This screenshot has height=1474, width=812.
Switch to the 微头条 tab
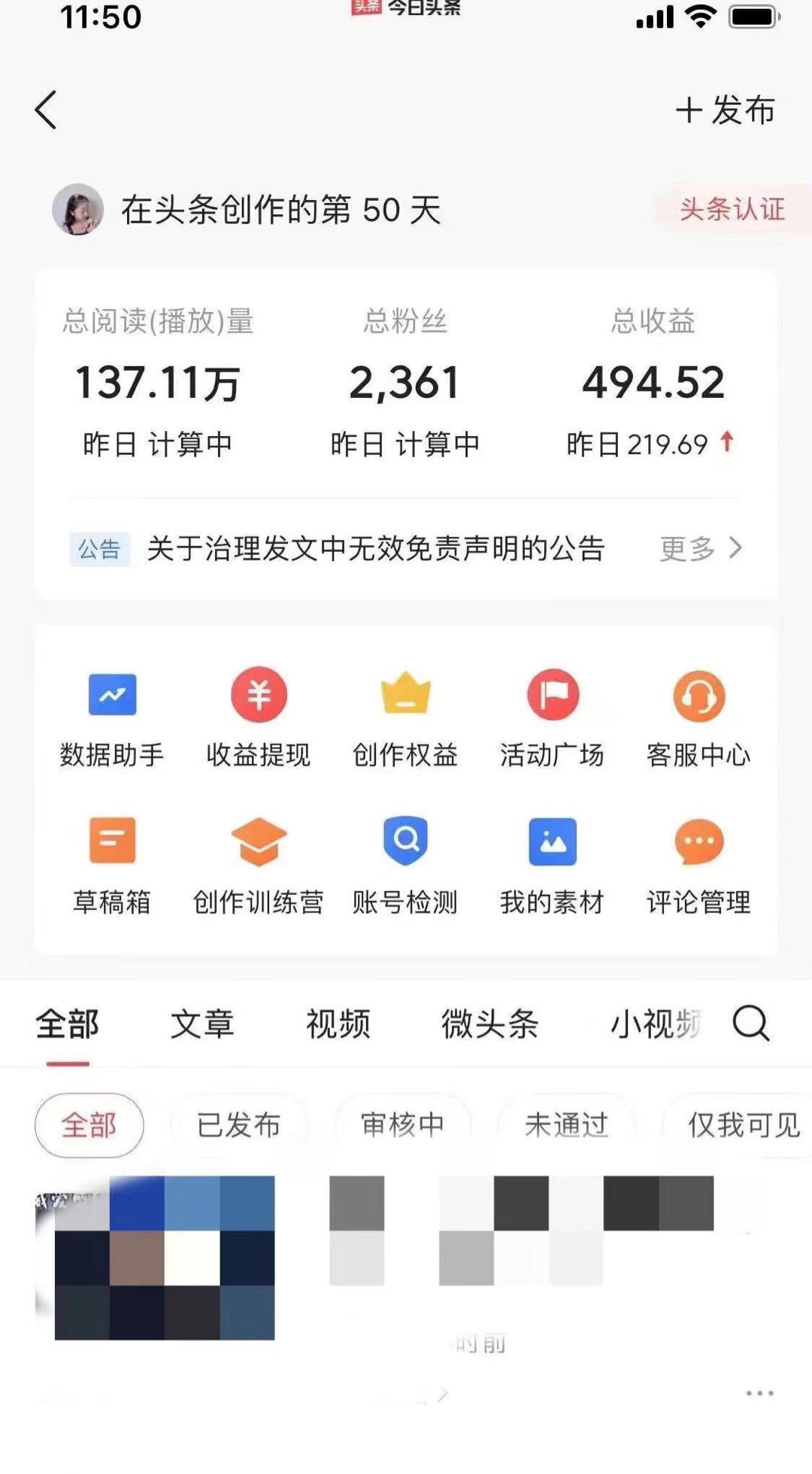pos(490,1024)
